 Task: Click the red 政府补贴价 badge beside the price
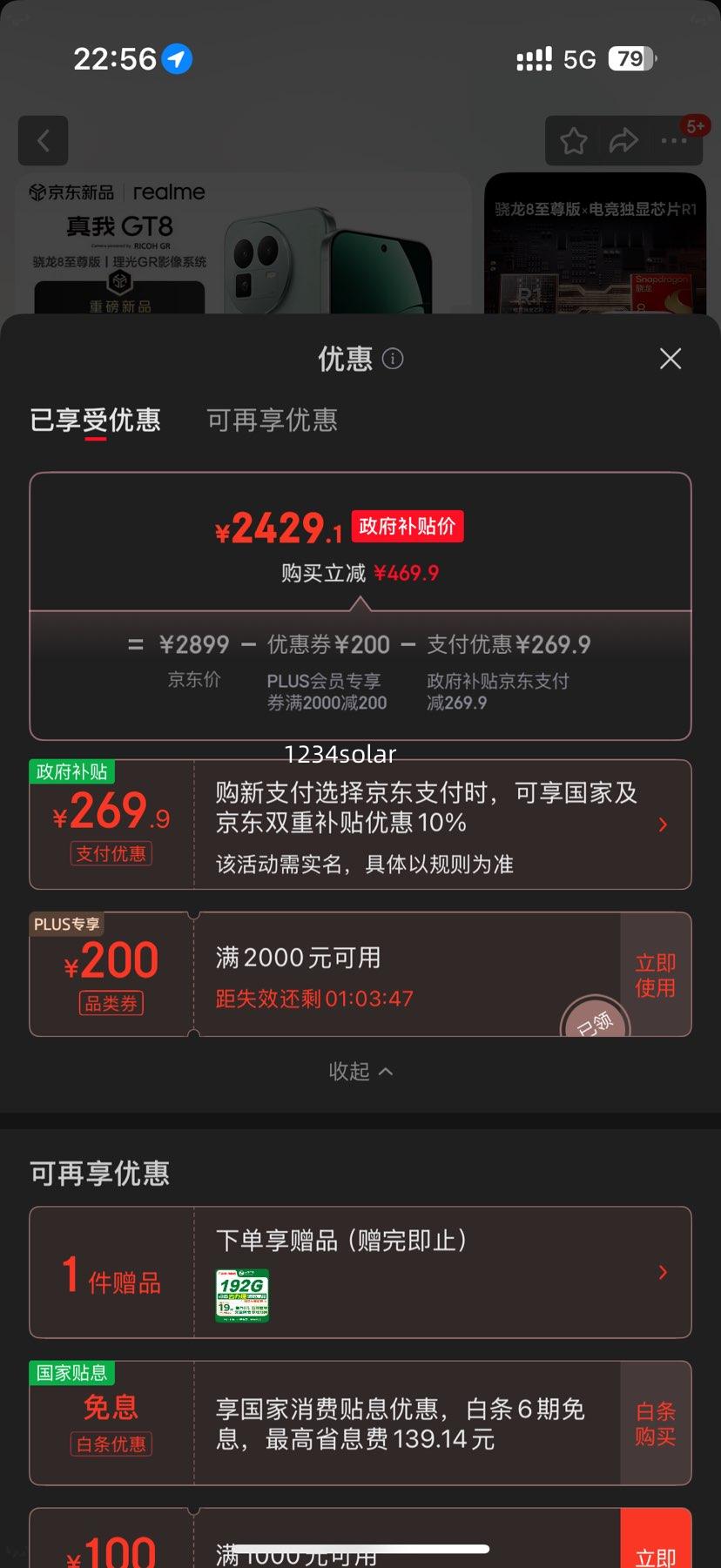[407, 526]
